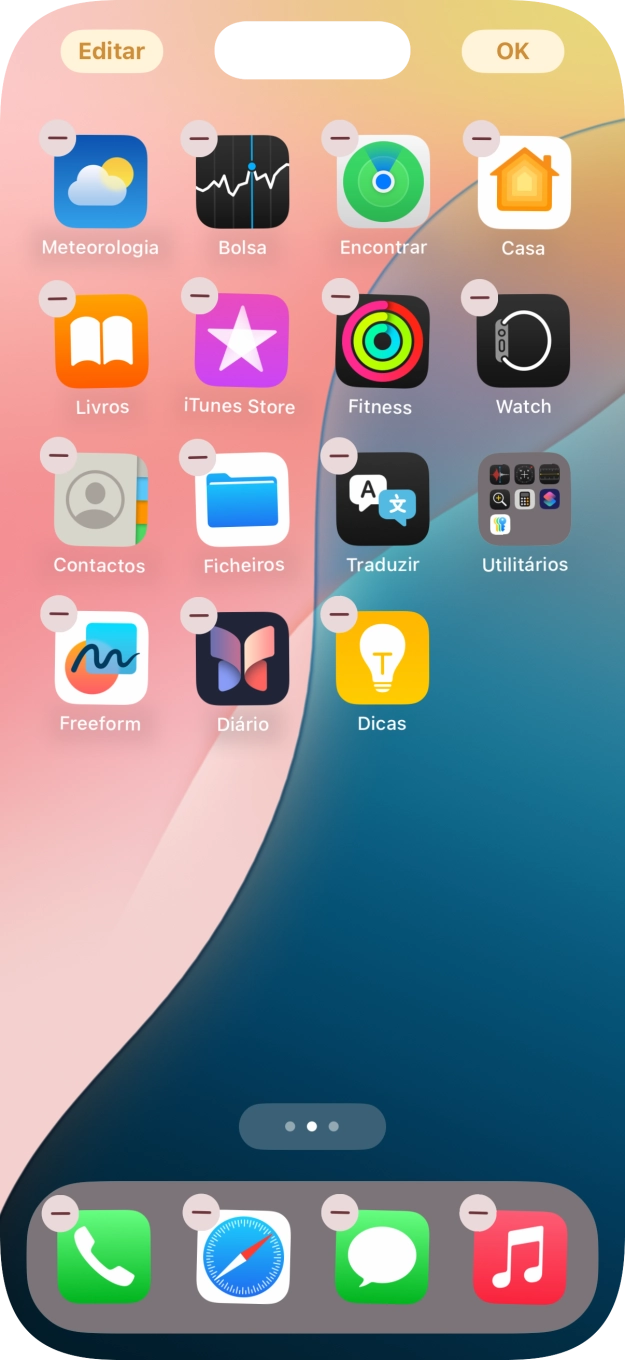The width and height of the screenshot is (625, 1360).
Task: Remove Traduzir using its minus badge
Action: point(339,455)
